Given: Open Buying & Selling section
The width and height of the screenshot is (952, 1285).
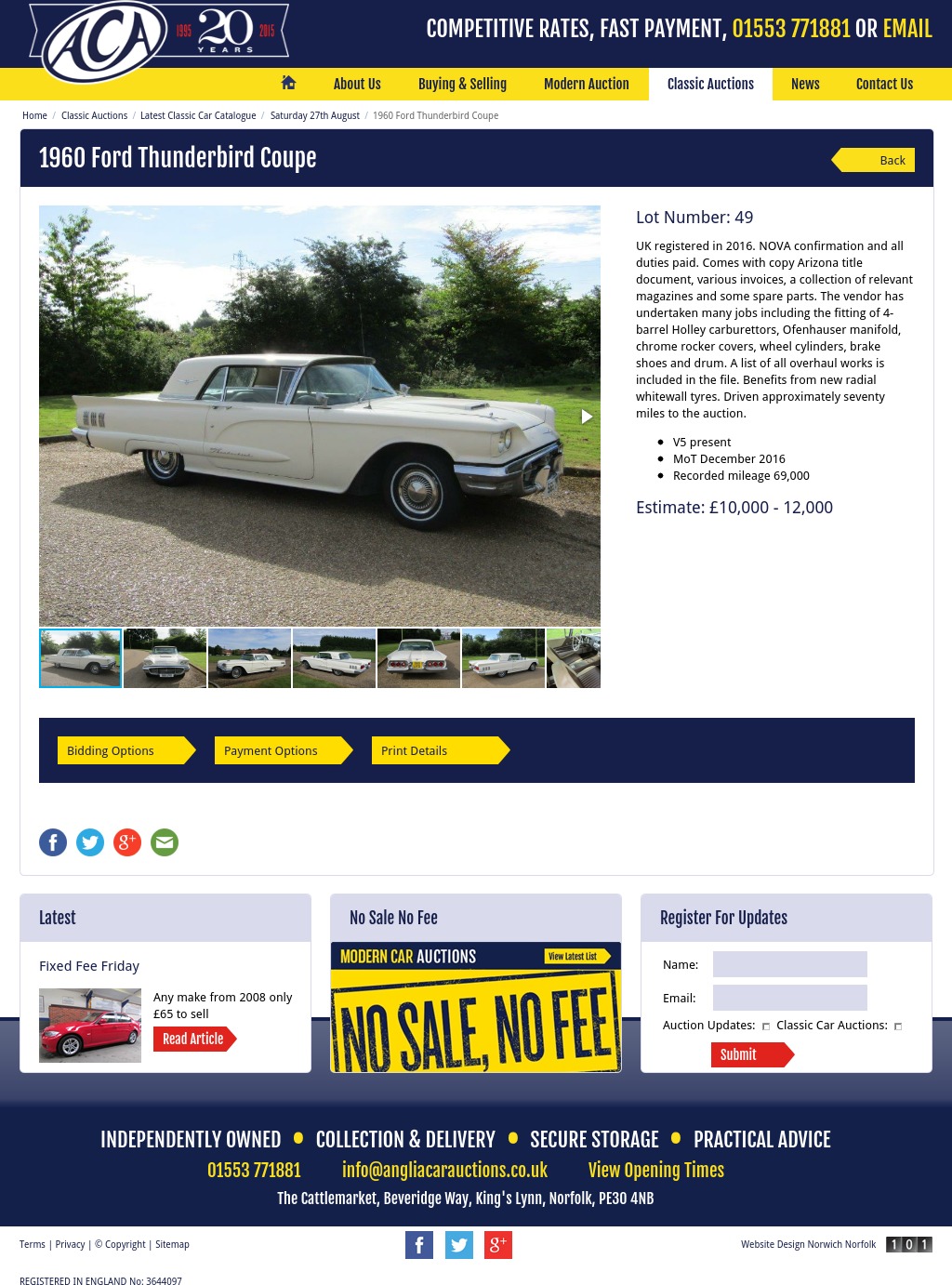Looking at the screenshot, I should tap(462, 84).
